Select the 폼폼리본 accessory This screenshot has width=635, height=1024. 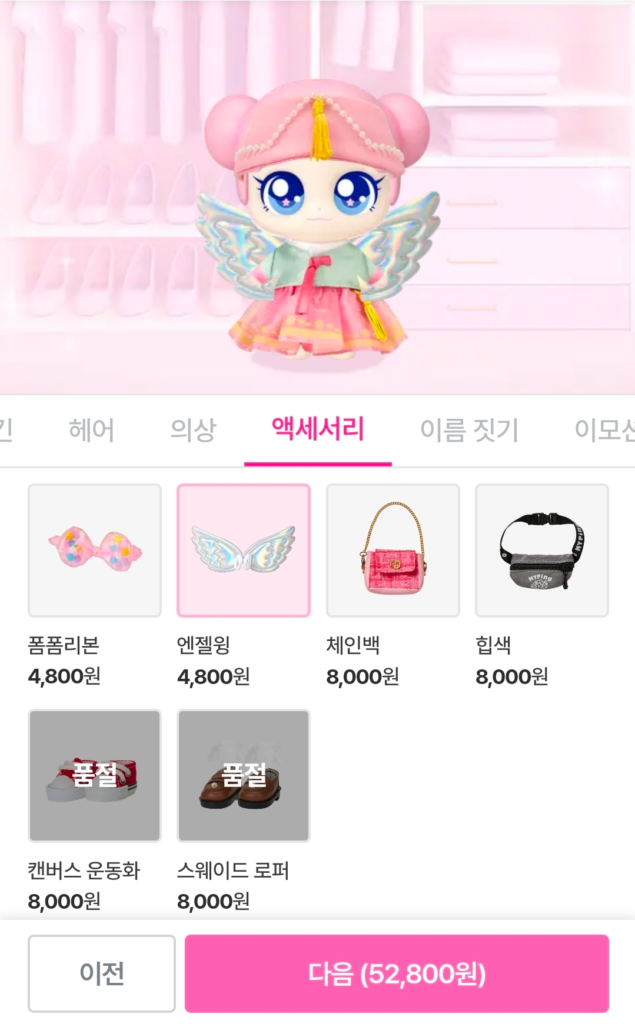coord(95,550)
